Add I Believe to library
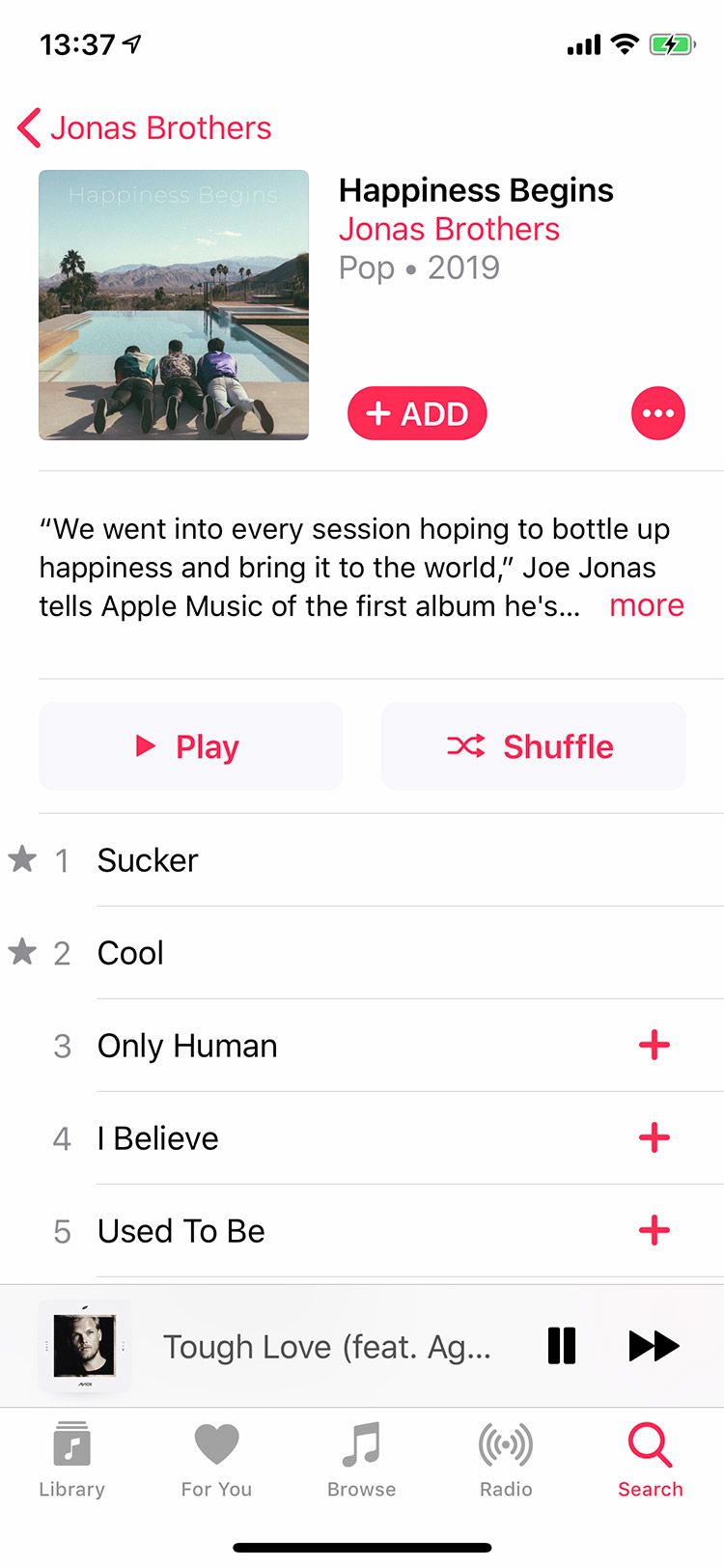The height and width of the screenshot is (1568, 724). pyautogui.click(x=654, y=1138)
